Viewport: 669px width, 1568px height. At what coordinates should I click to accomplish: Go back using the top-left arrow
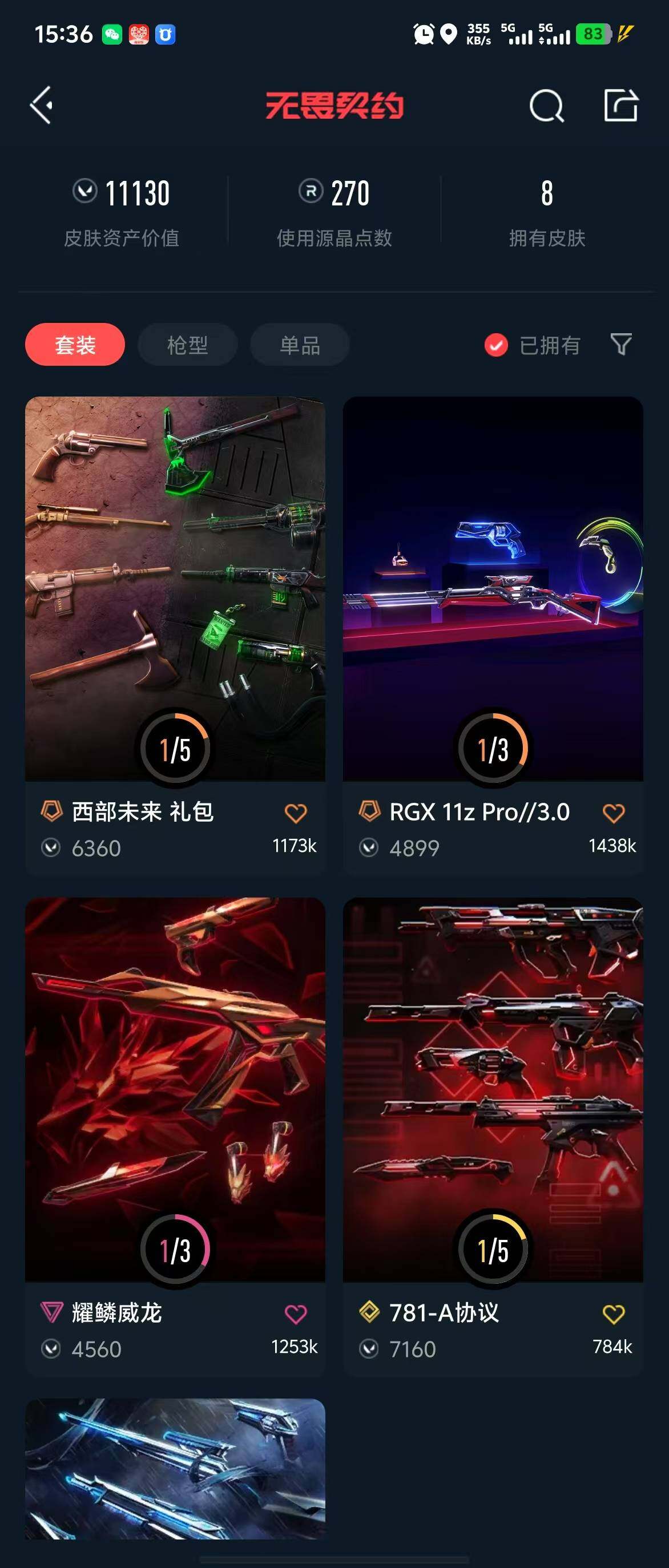(x=42, y=106)
